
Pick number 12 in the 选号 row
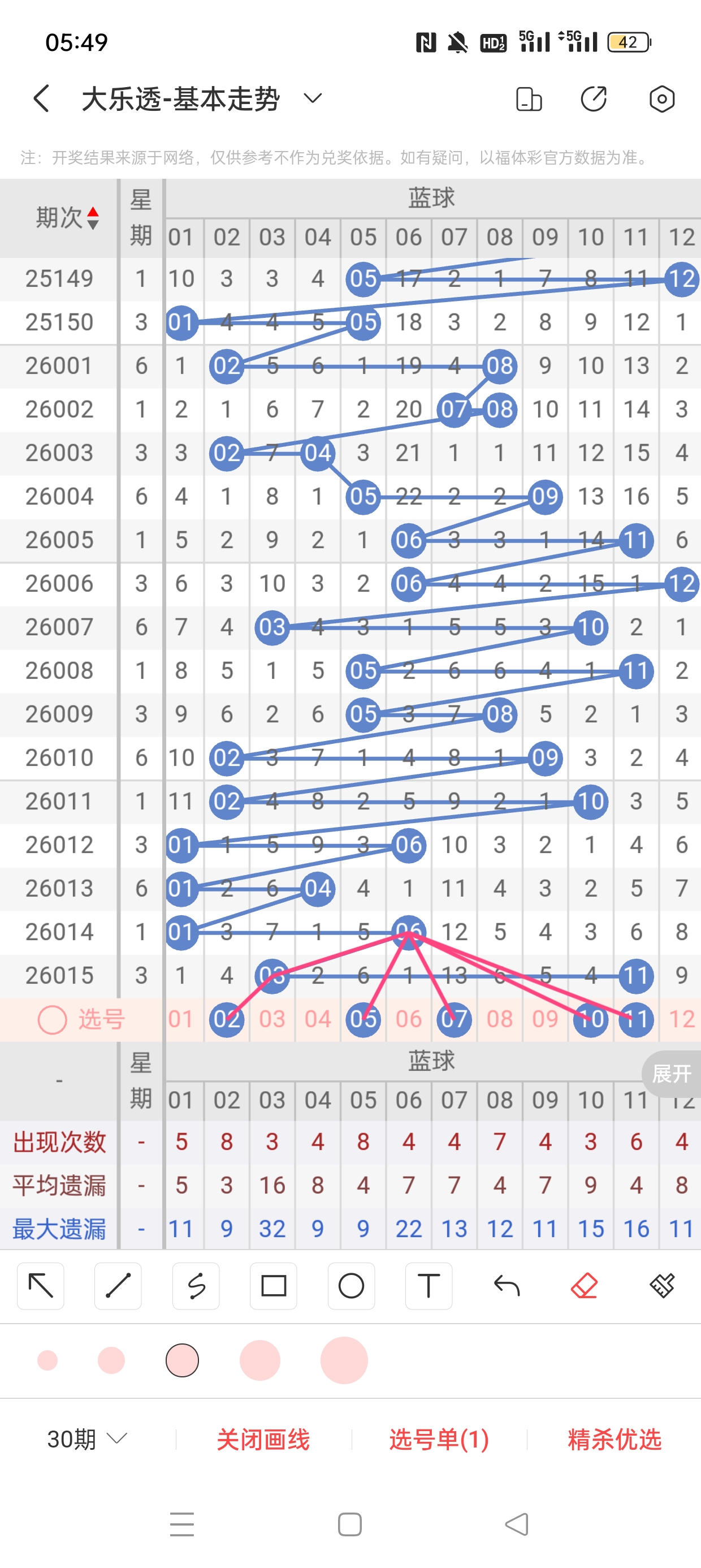coord(682,1019)
